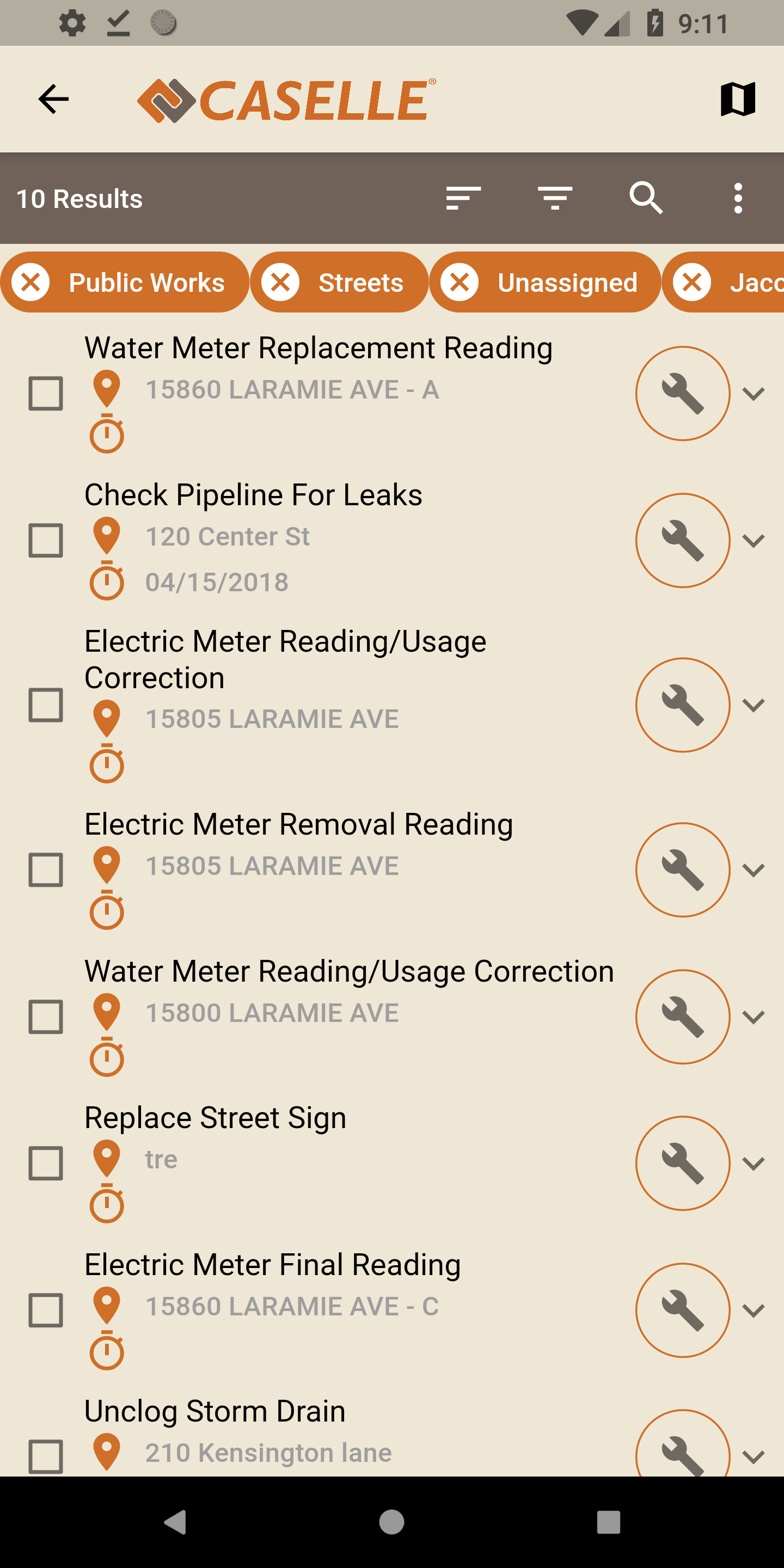
Task: Remove the Public Works filter chip
Action: [31, 283]
